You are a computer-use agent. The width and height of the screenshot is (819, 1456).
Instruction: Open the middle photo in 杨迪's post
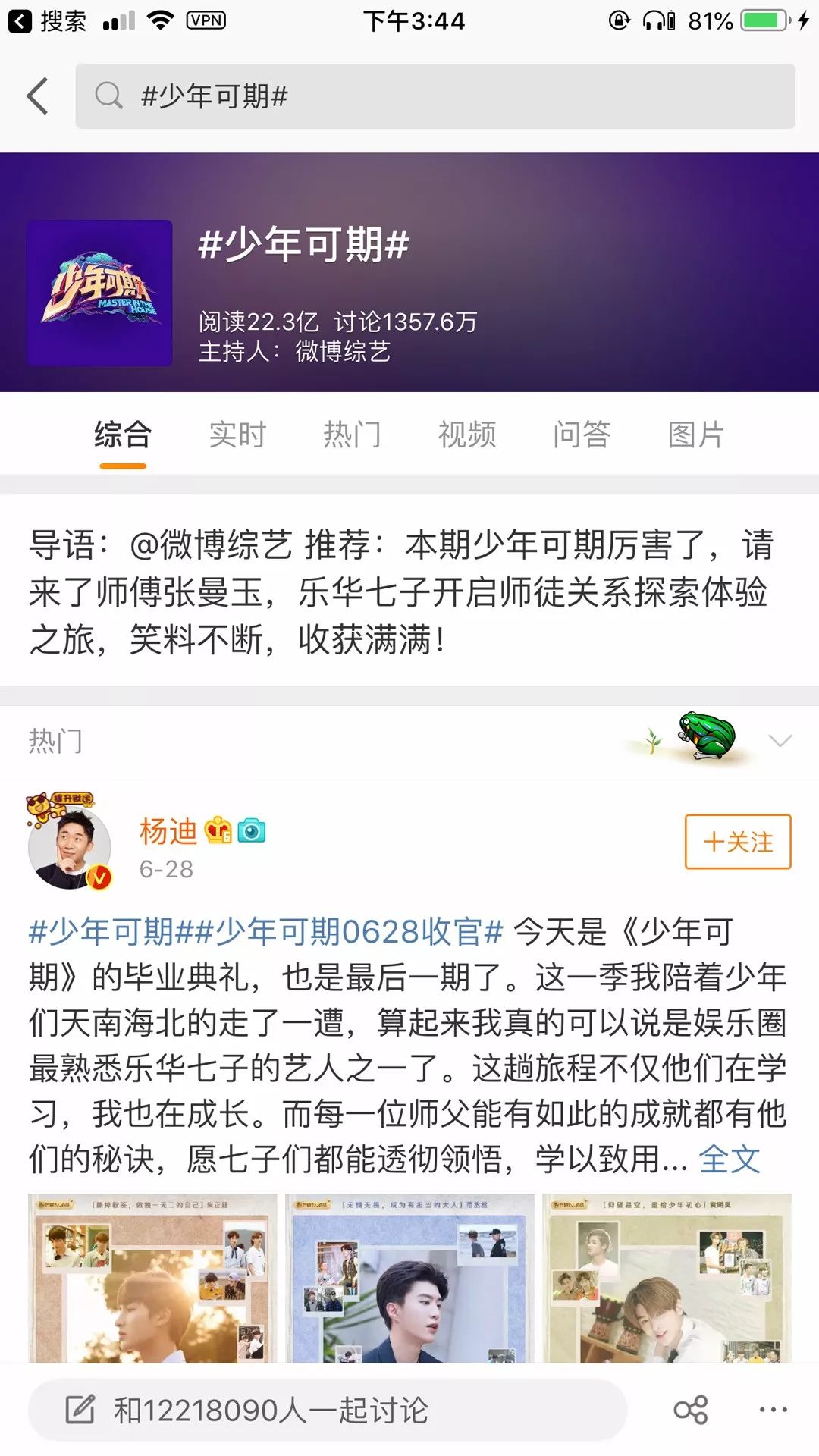[409, 1278]
